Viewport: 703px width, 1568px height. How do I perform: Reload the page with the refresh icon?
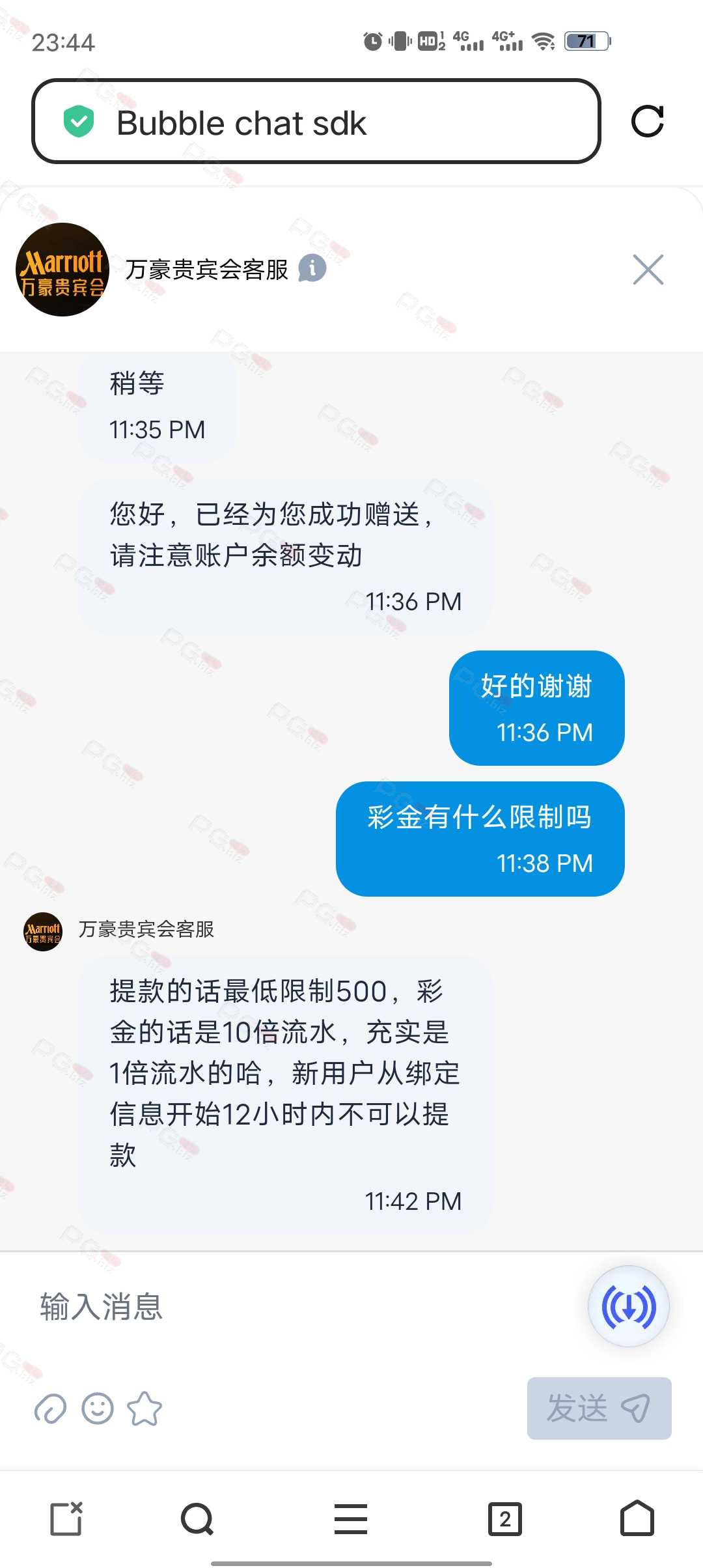(647, 121)
